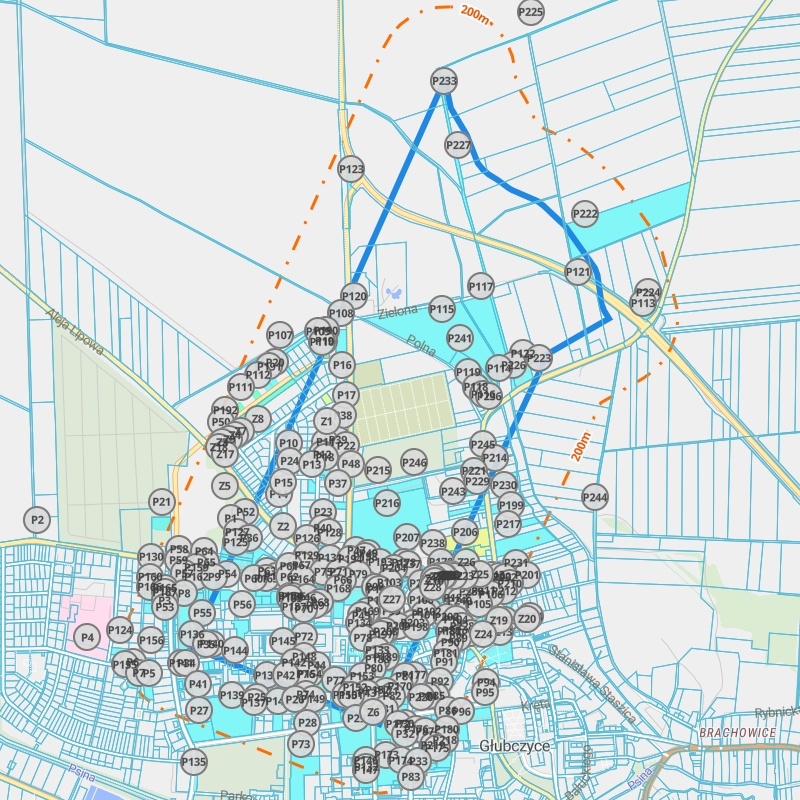Open marker P121 on the route
The image size is (800, 800).
click(x=578, y=271)
